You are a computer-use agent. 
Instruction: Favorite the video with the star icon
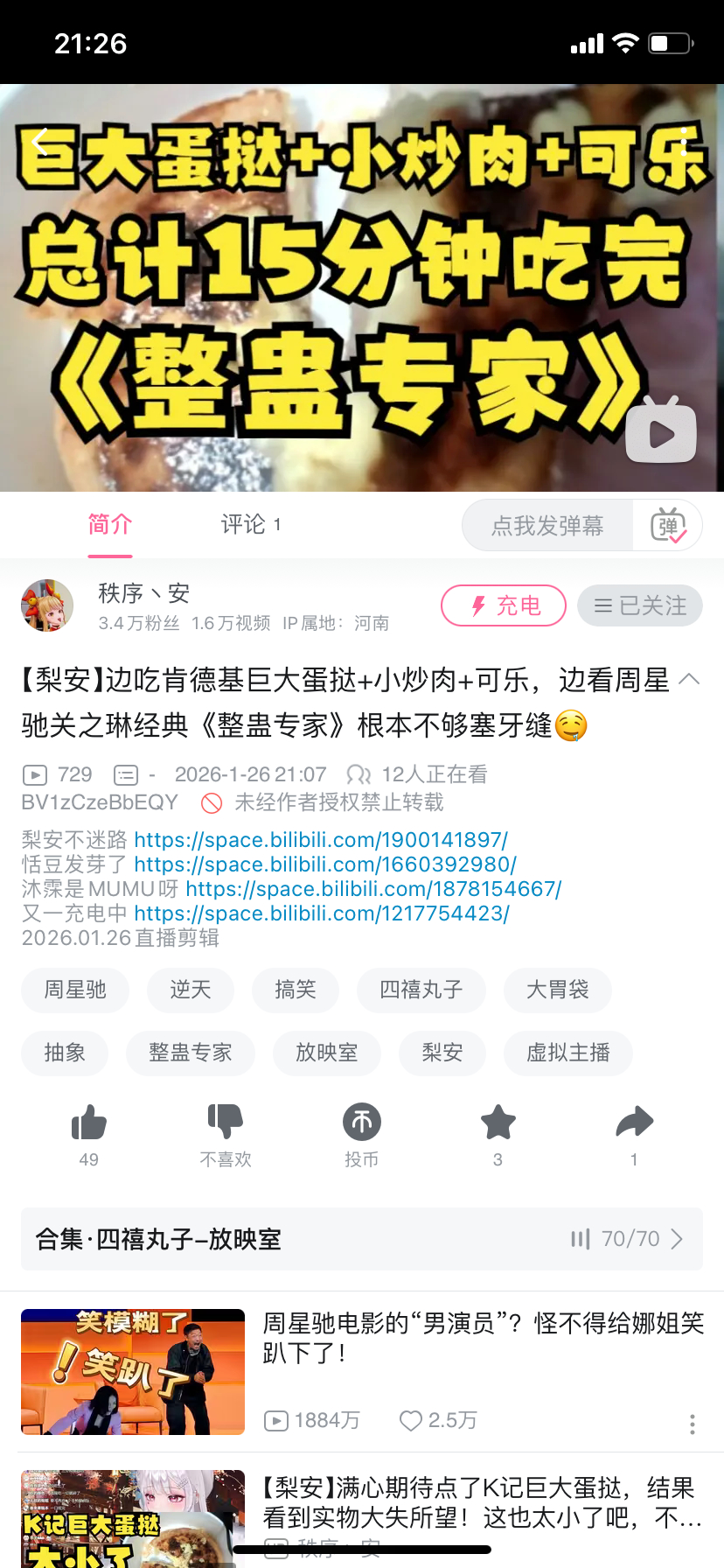(x=498, y=1123)
